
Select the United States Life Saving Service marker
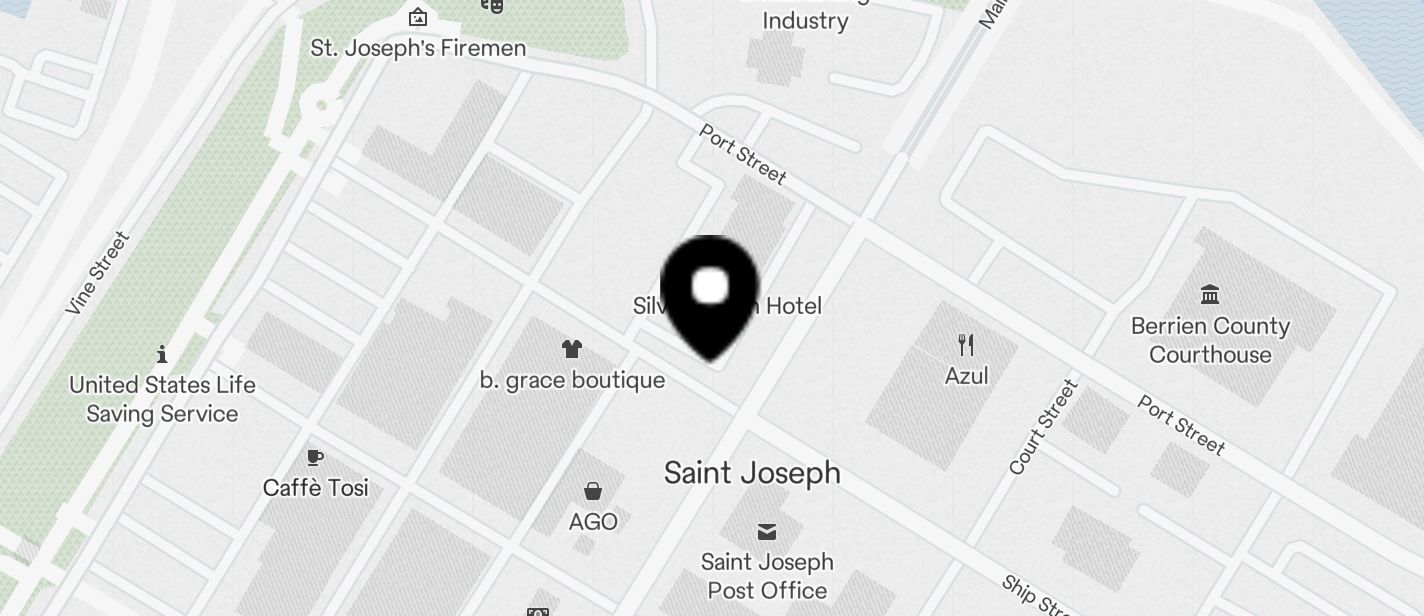click(162, 355)
